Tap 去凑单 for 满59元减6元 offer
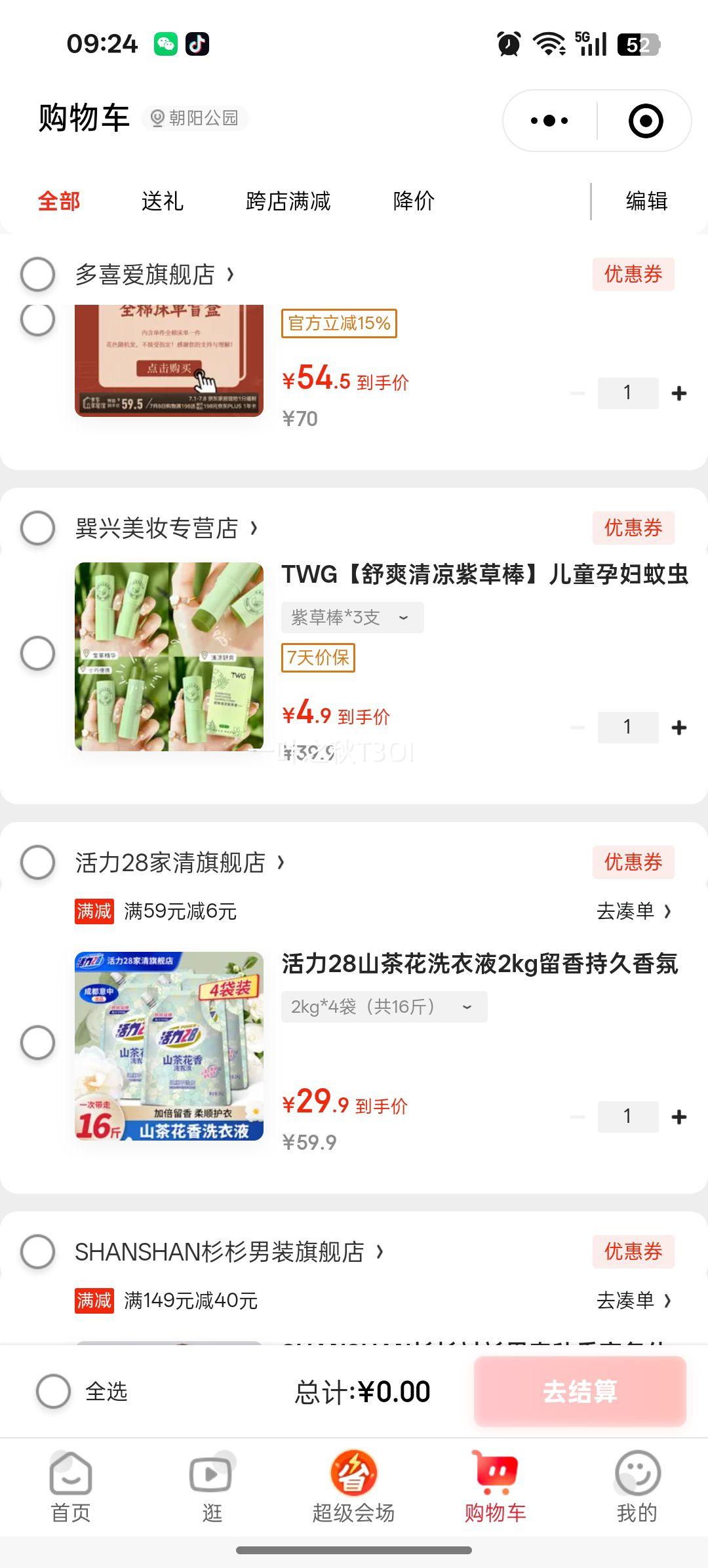708x1568 pixels. click(633, 911)
